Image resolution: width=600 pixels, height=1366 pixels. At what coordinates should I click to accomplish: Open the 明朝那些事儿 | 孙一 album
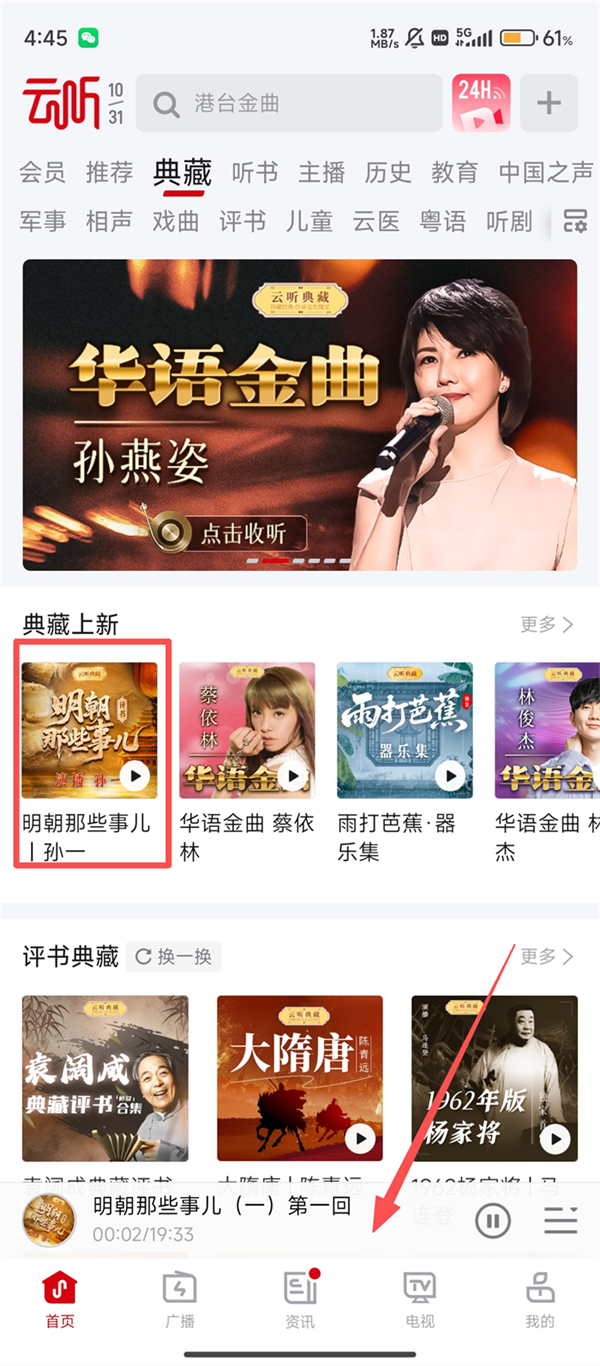90,731
